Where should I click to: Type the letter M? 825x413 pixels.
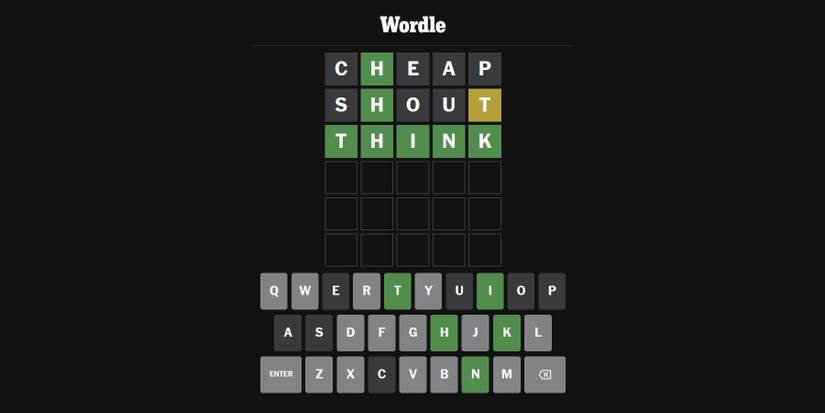(506, 374)
